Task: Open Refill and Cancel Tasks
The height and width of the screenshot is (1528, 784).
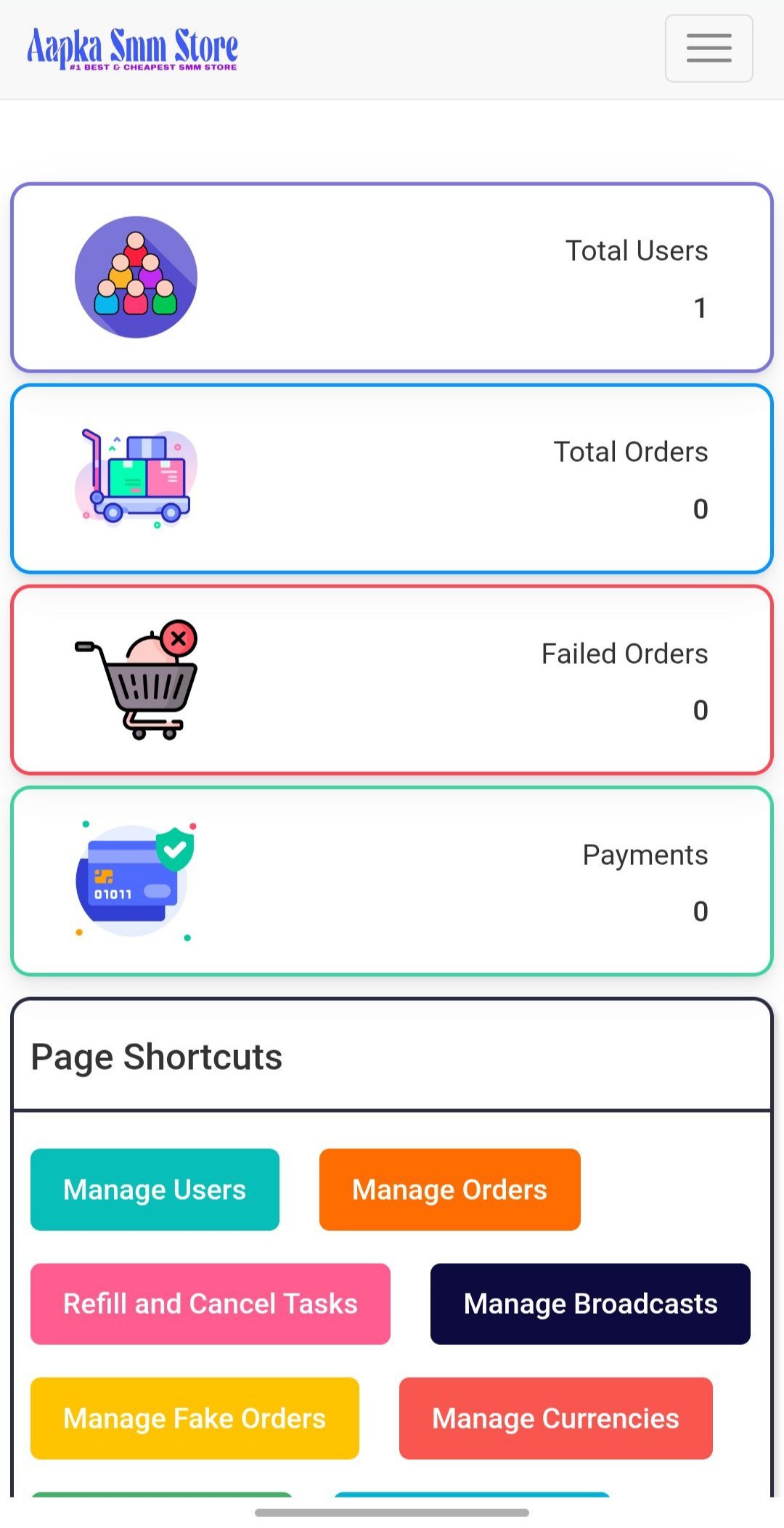Action: tap(210, 1304)
